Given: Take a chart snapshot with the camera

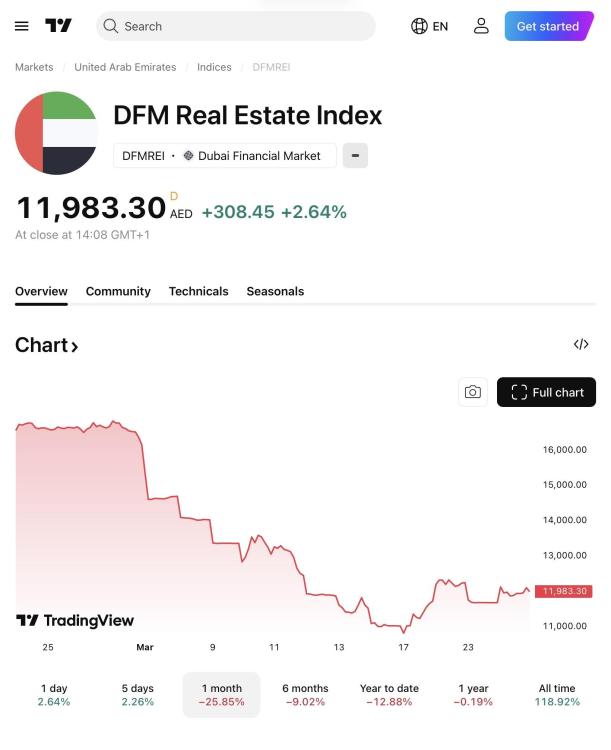Looking at the screenshot, I should coord(473,392).
